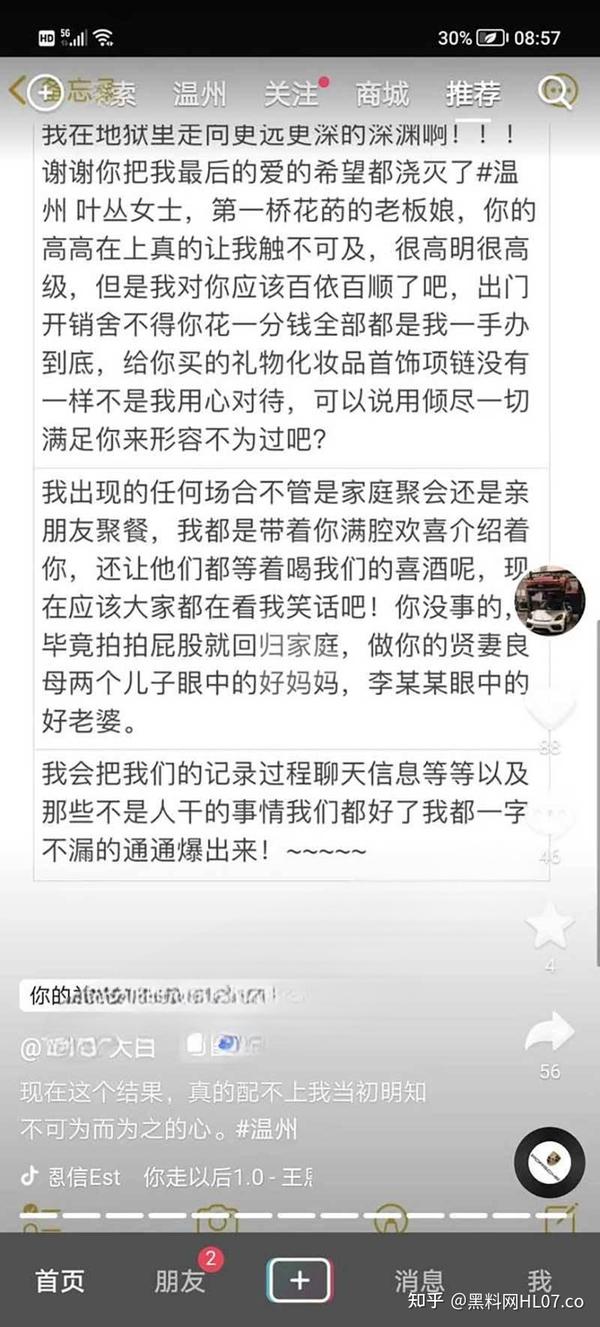Open the 商城 tab
The height and width of the screenshot is (1327, 600).
pyautogui.click(x=382, y=94)
